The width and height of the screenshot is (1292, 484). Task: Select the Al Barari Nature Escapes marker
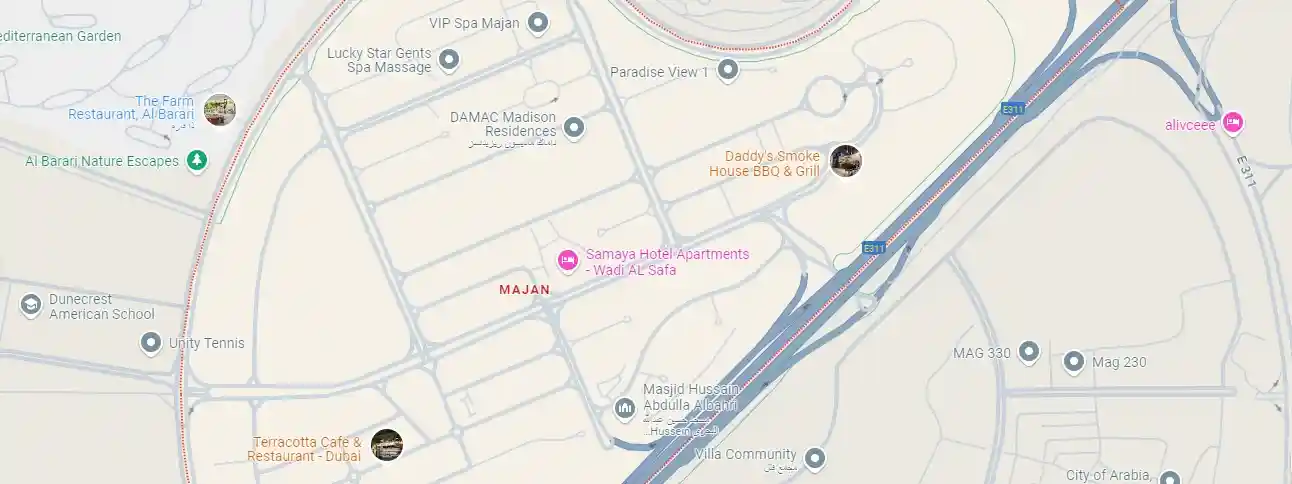click(198, 160)
